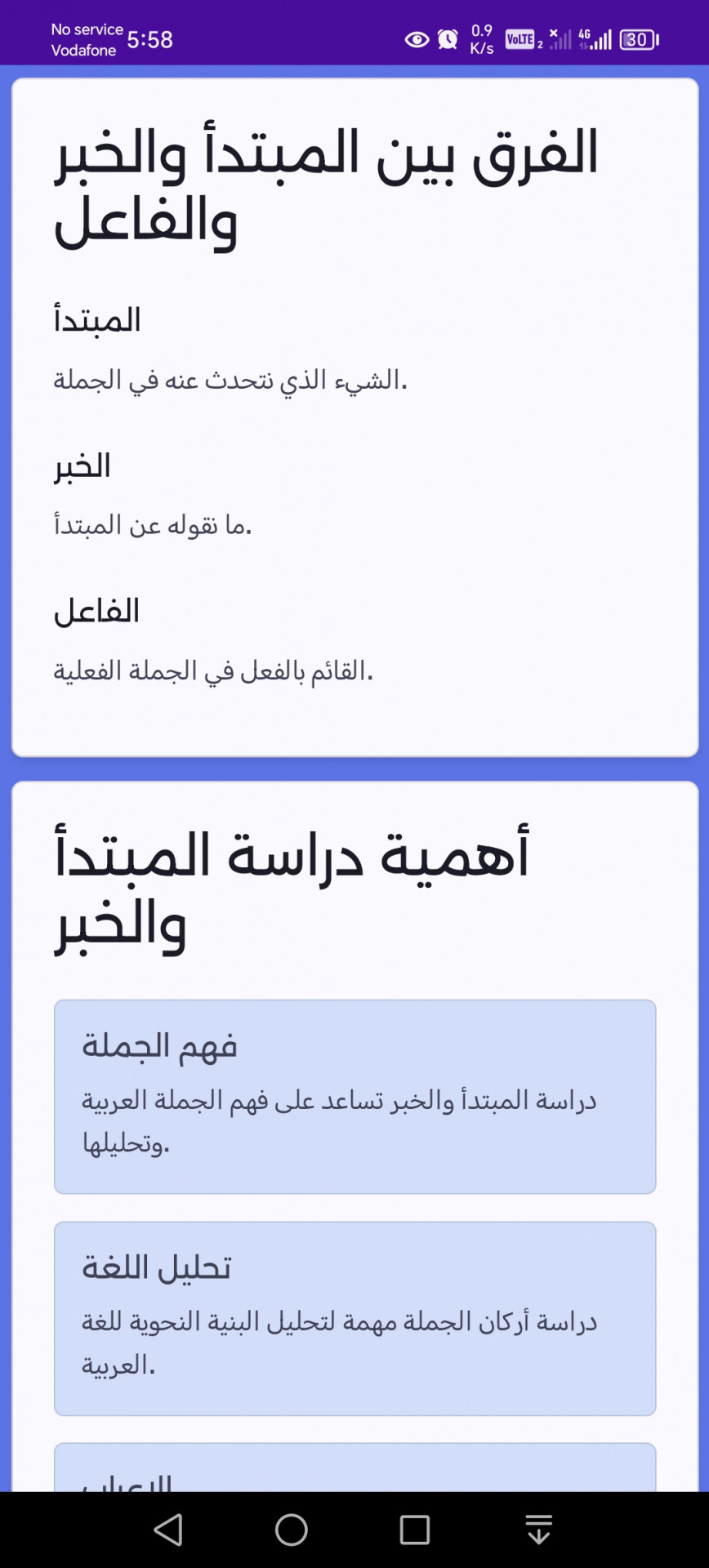Go back using the navigation bar
Screen dimensions: 709x1568
[168, 1530]
